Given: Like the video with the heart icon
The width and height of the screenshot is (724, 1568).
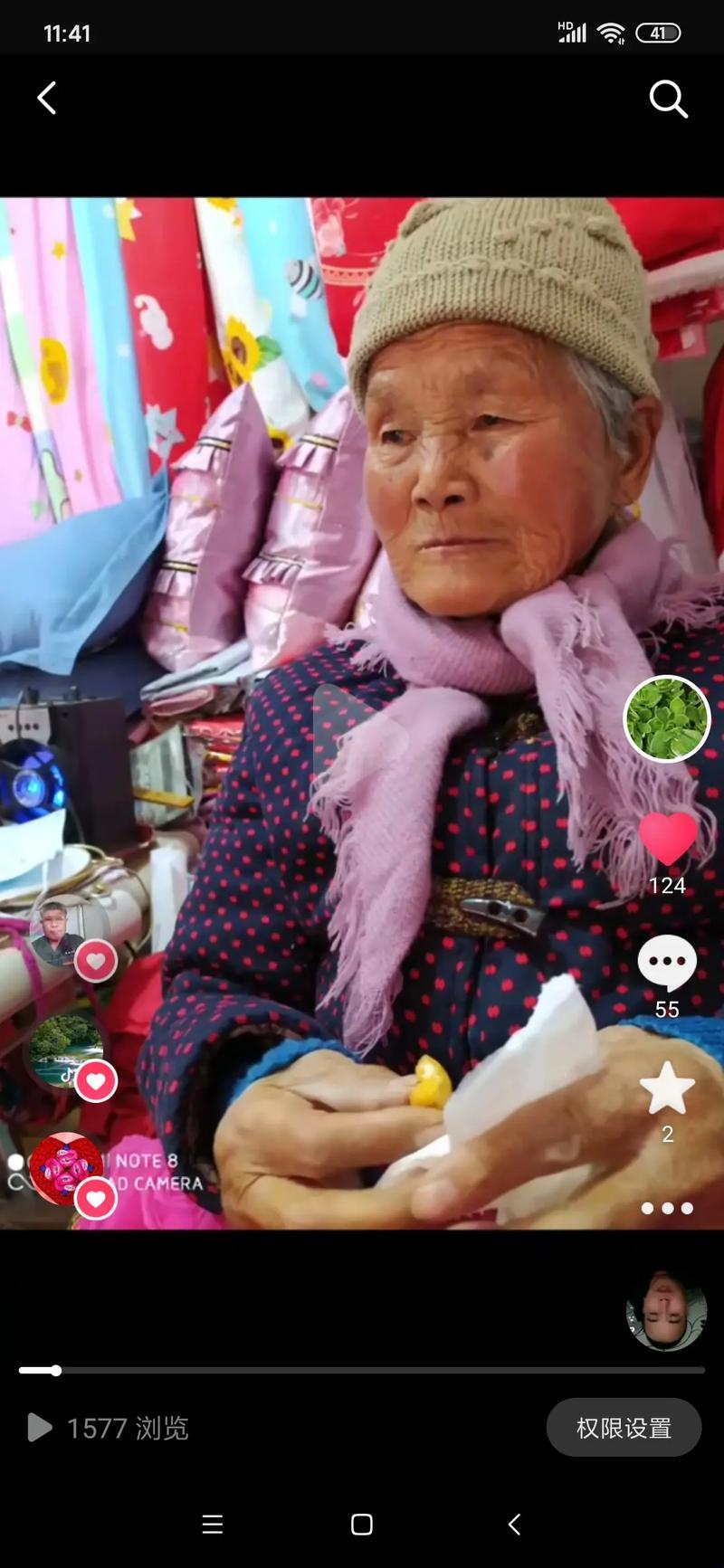Looking at the screenshot, I should (x=668, y=839).
